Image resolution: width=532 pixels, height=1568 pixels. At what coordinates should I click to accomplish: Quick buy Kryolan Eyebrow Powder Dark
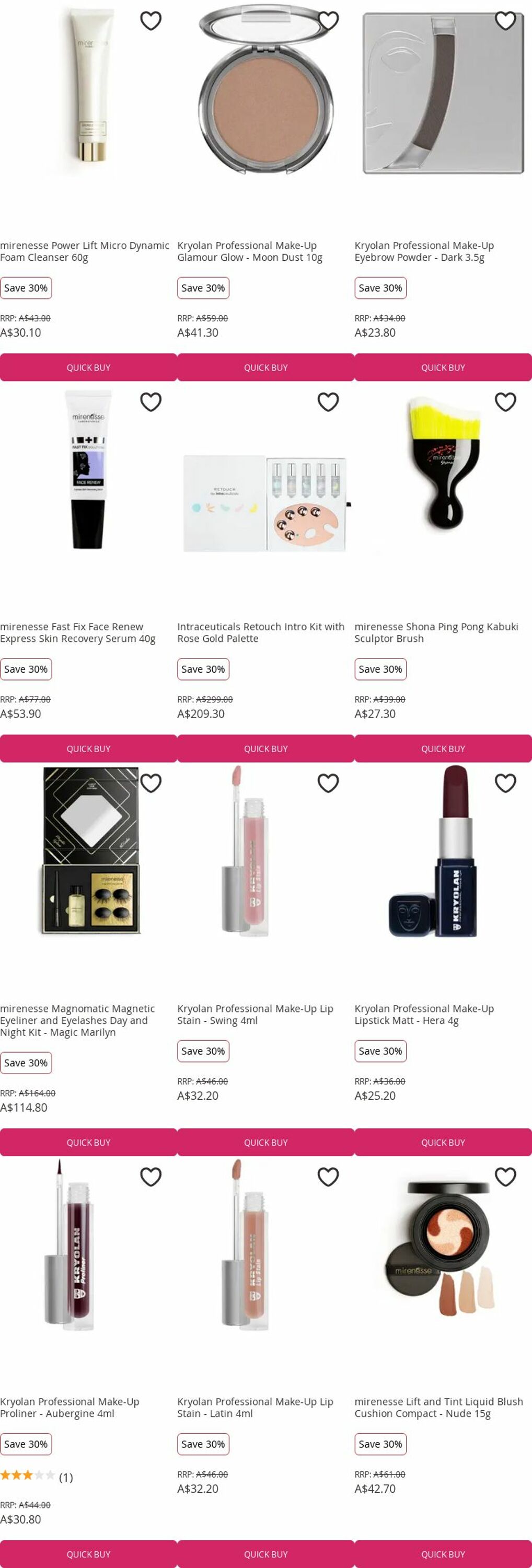pos(443,367)
